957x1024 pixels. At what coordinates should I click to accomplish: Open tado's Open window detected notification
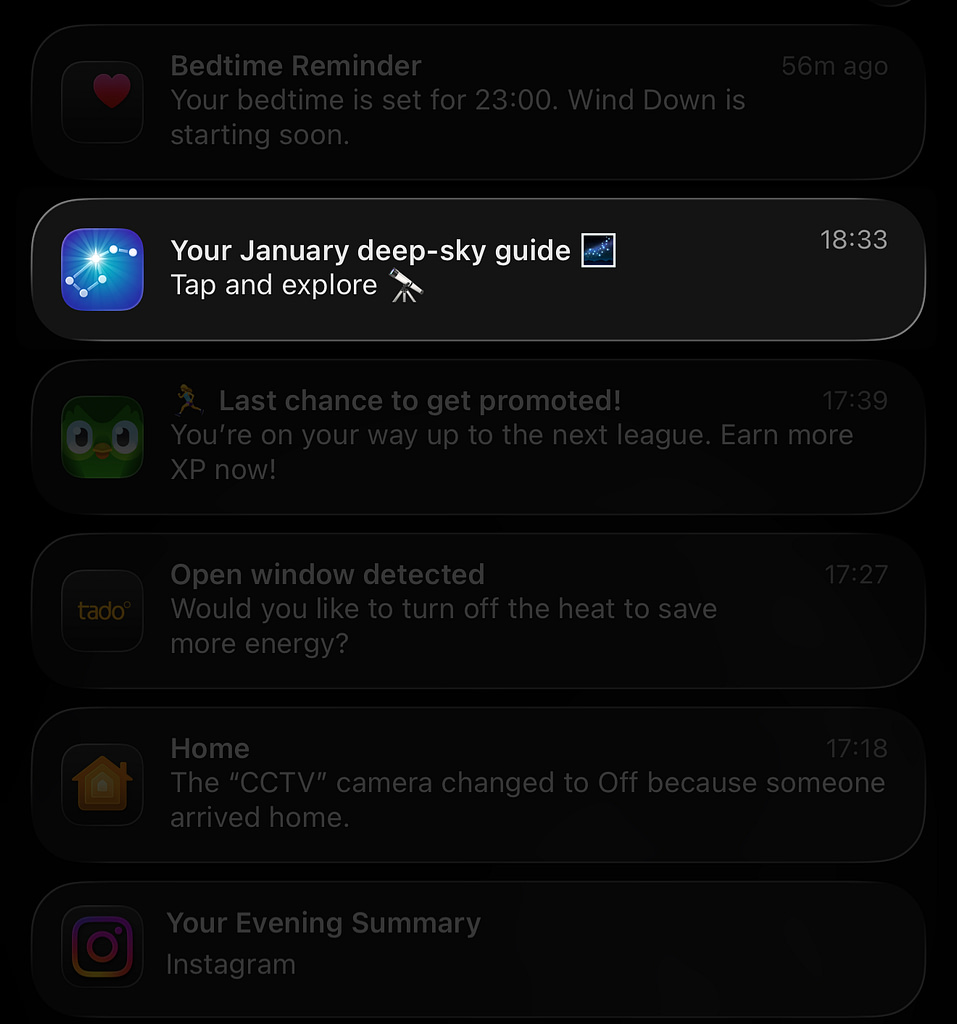pos(478,610)
